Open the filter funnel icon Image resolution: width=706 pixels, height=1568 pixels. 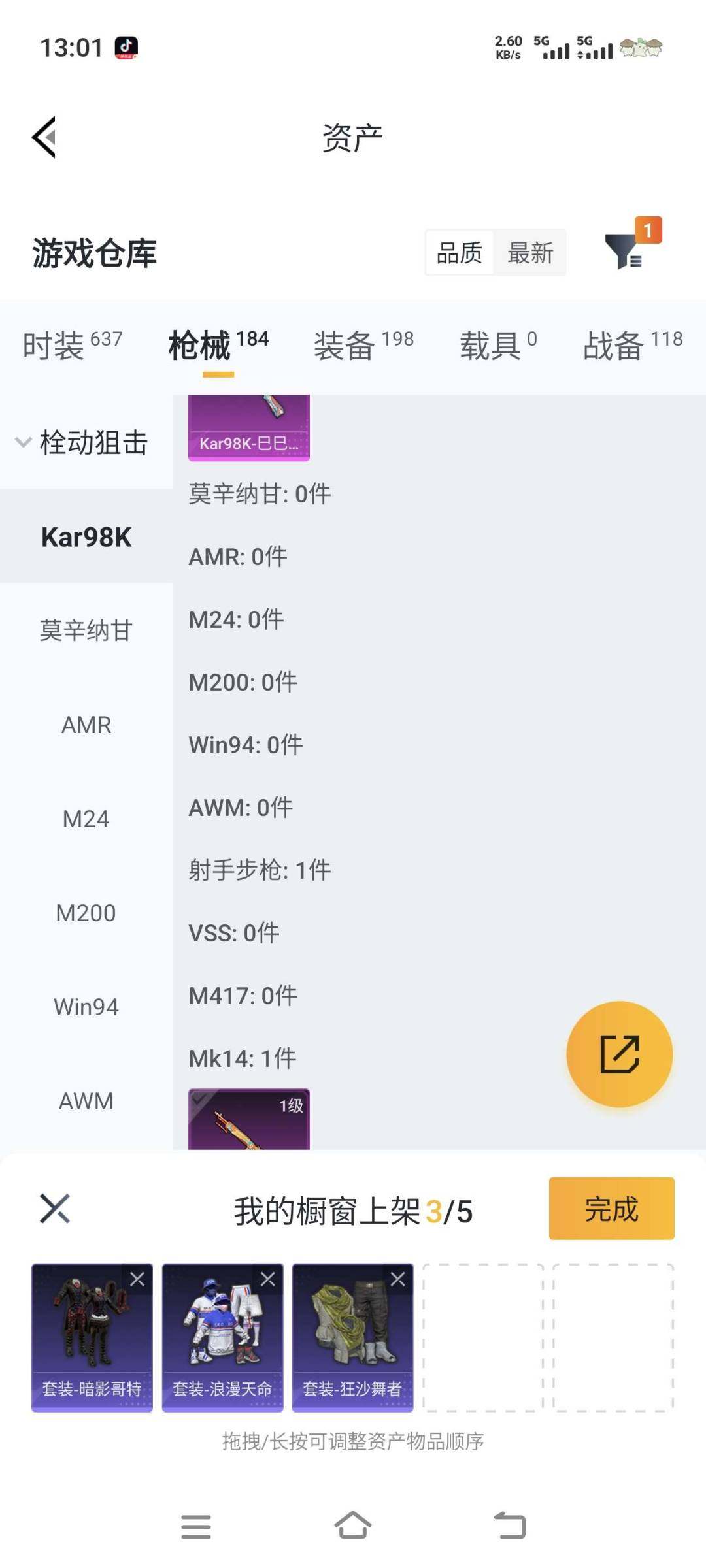point(624,252)
